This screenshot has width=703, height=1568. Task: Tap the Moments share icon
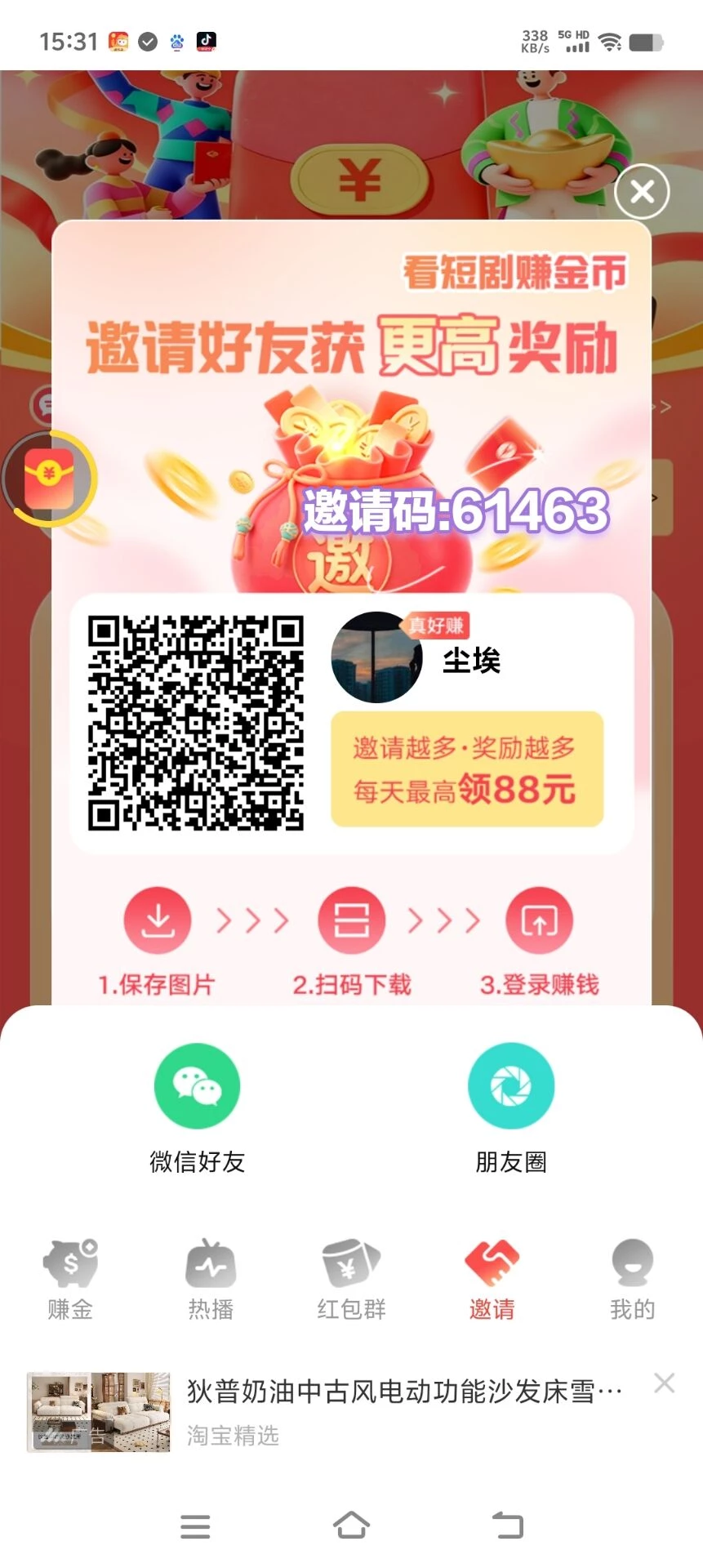pyautogui.click(x=510, y=1085)
